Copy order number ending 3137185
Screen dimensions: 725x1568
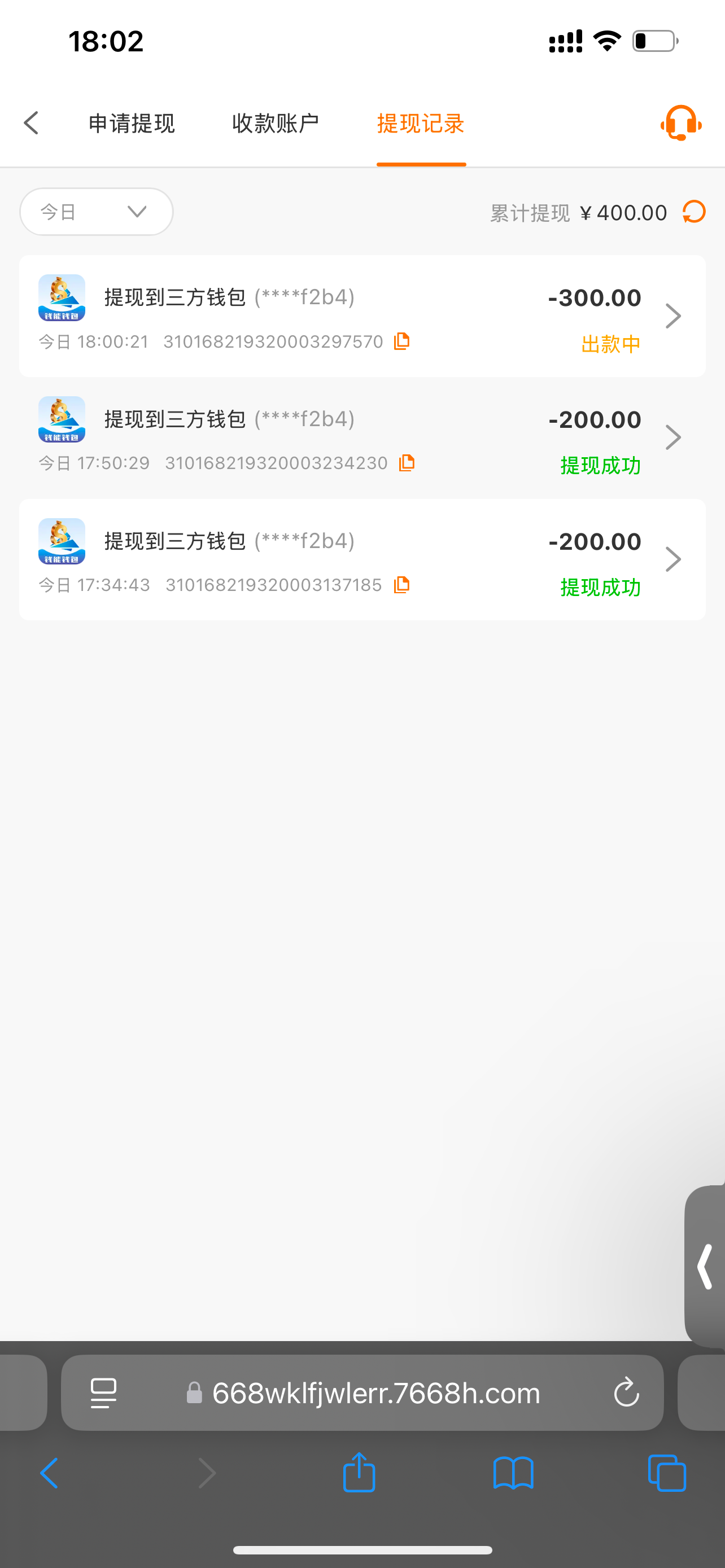coord(402,585)
